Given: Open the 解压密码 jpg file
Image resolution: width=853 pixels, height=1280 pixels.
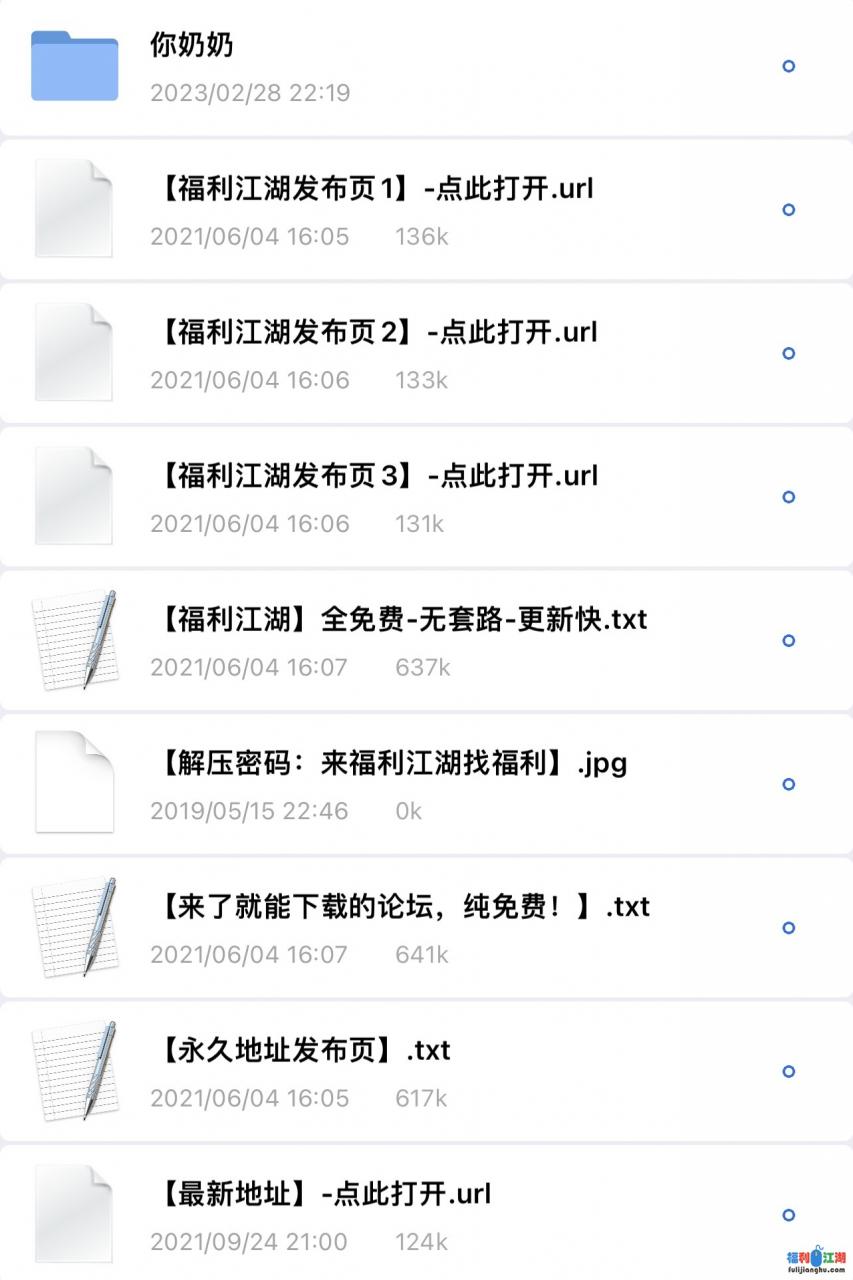Looking at the screenshot, I should coord(392,763).
